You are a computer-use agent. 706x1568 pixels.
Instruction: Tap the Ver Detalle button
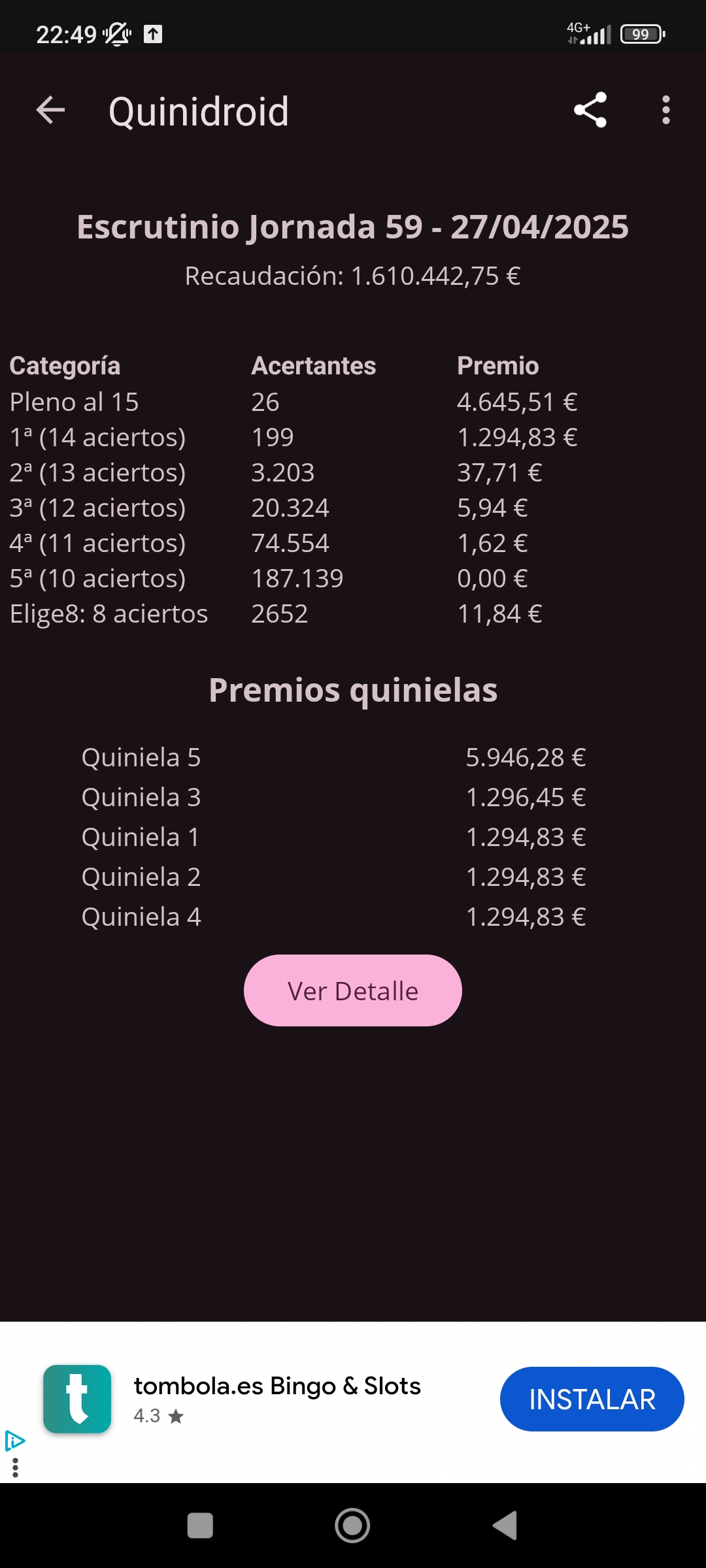tap(353, 990)
